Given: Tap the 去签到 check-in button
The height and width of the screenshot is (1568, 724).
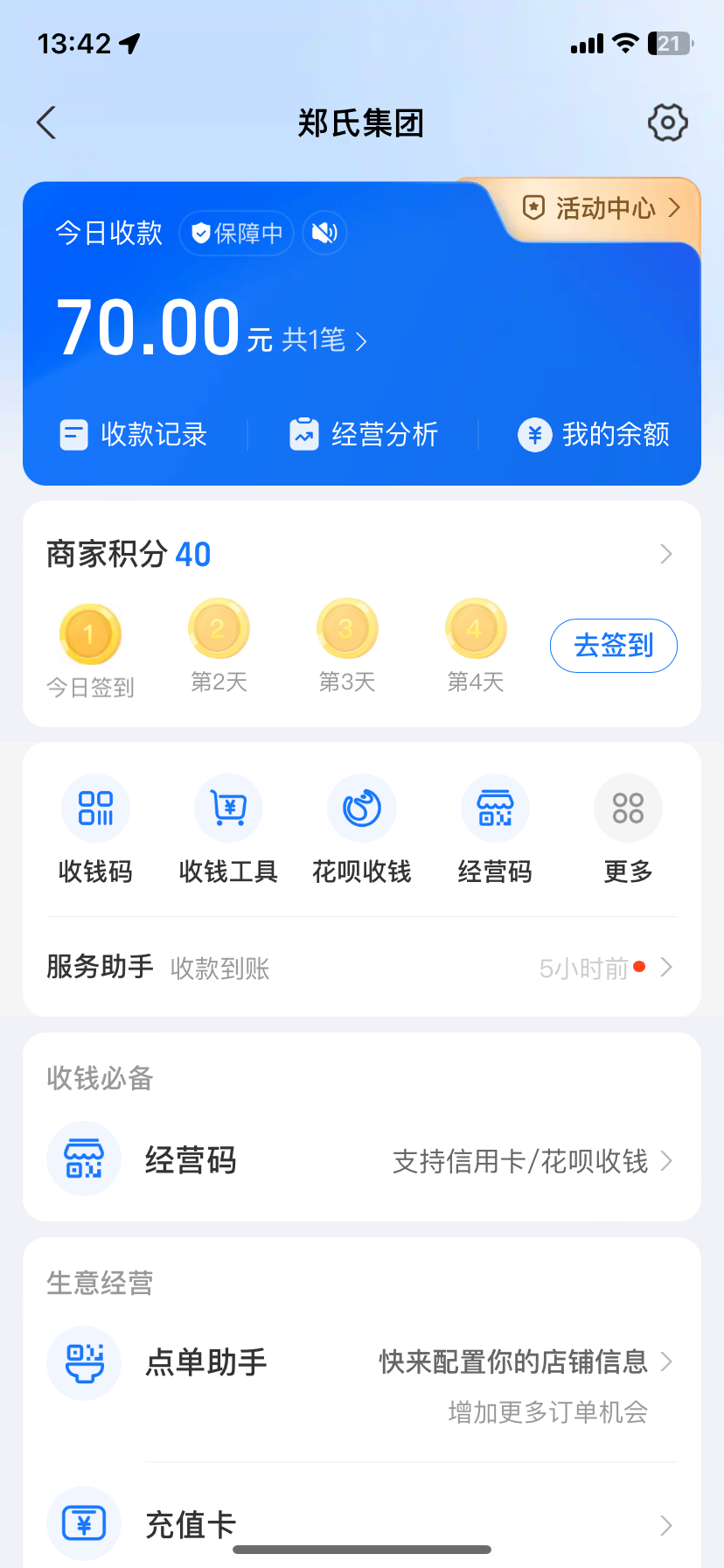Looking at the screenshot, I should (x=613, y=646).
